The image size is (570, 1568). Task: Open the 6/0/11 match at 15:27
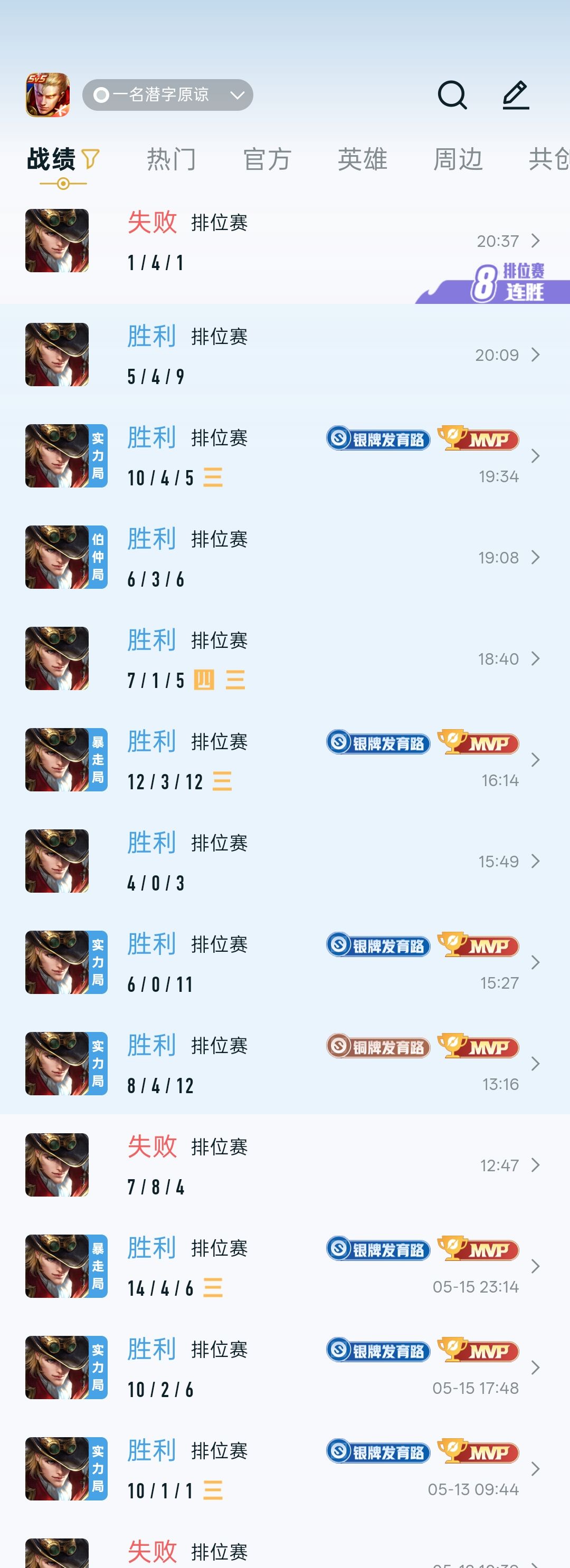click(x=285, y=962)
